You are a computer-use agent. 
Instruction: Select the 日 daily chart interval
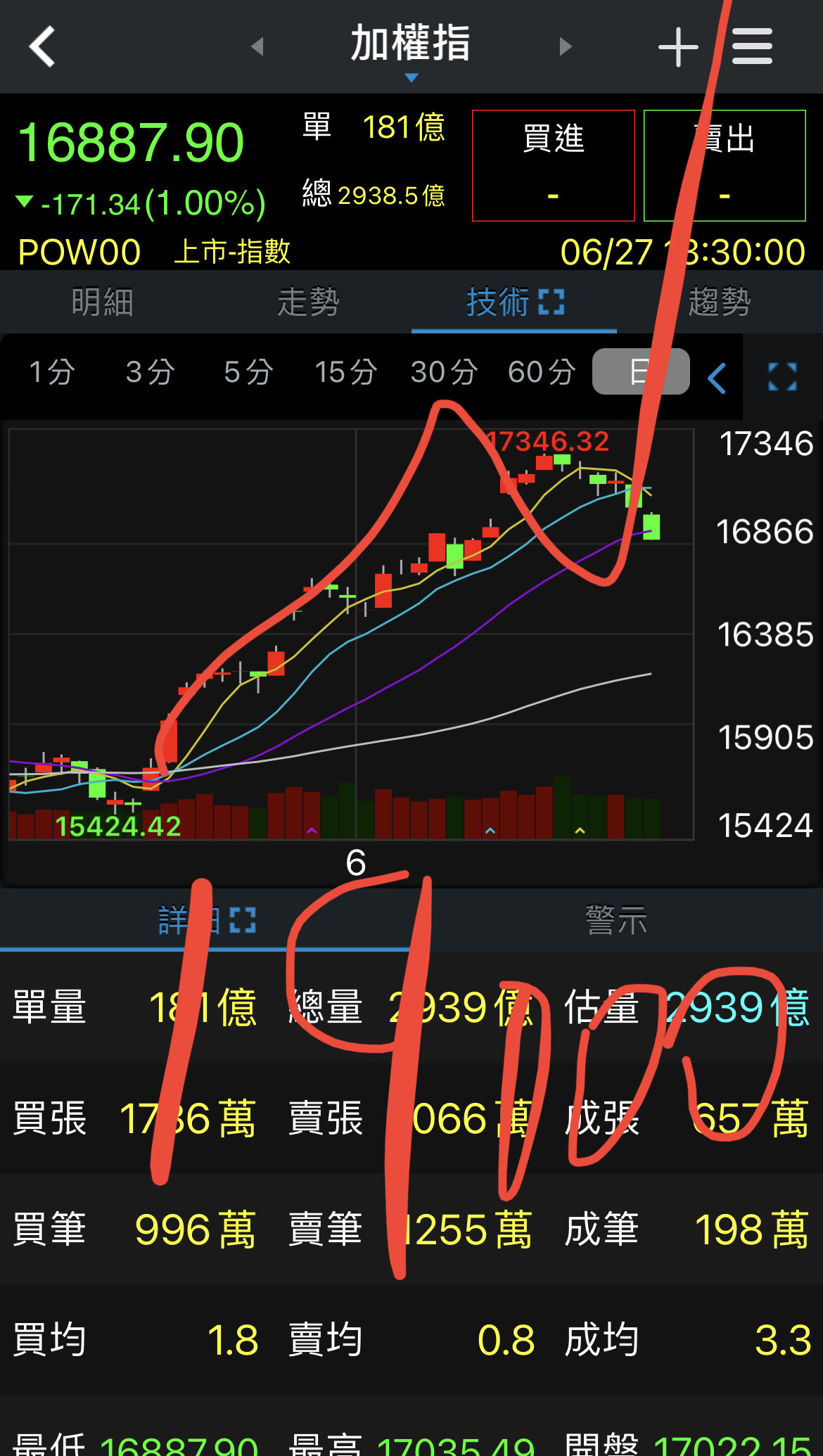[640, 371]
